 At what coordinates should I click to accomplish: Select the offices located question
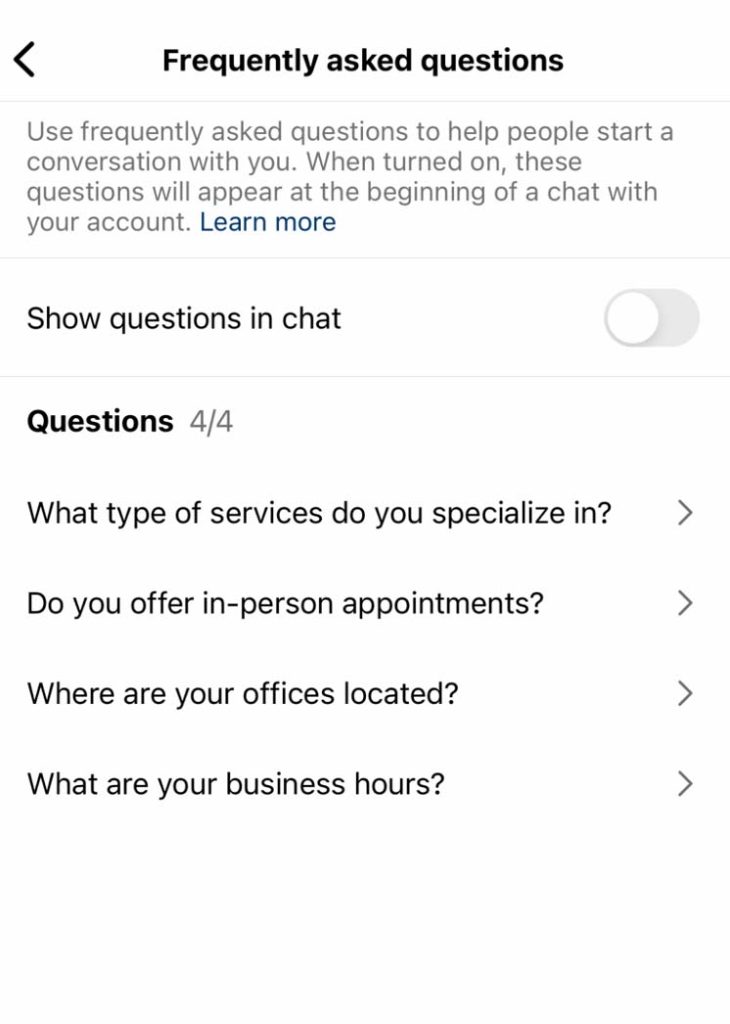360,694
